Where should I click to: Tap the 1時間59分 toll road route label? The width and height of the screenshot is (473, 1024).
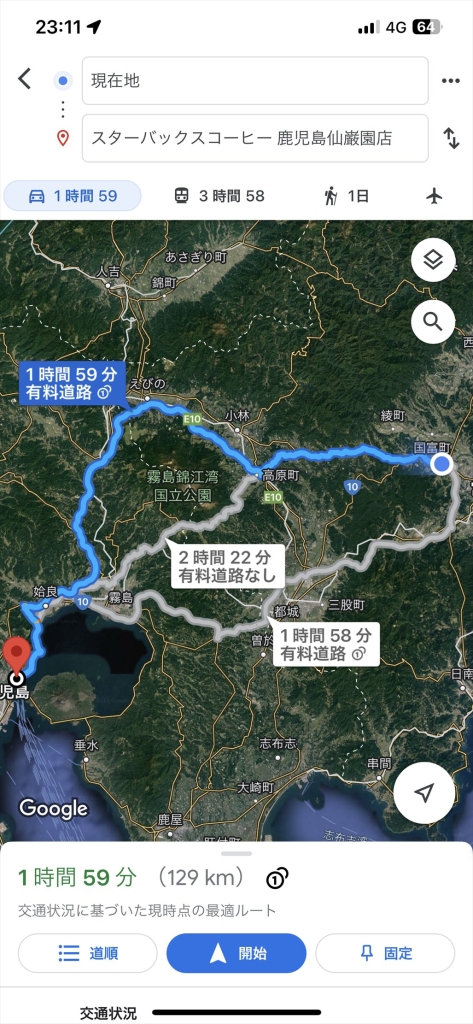(68, 383)
